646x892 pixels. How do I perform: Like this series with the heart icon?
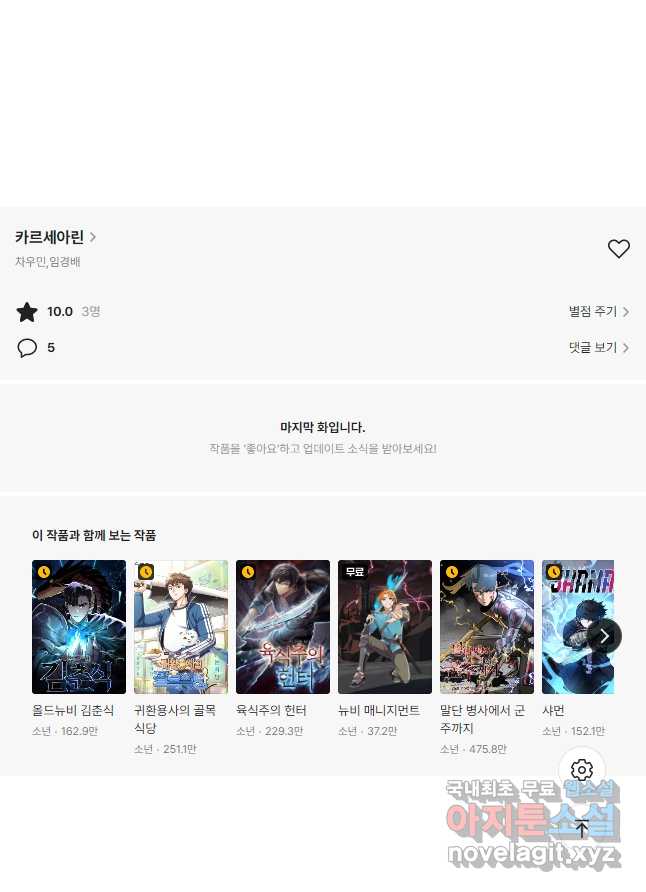(x=618, y=249)
